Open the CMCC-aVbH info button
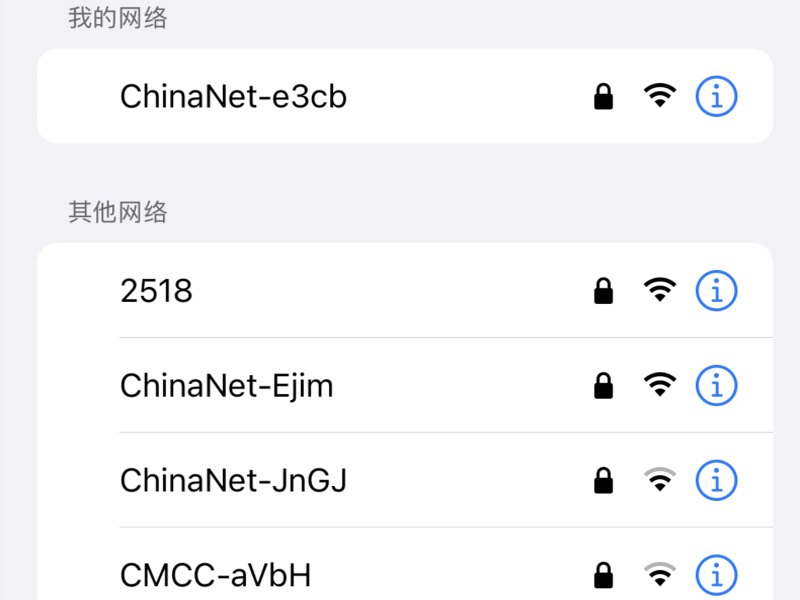Screen dimensions: 800x600 pos(716,575)
